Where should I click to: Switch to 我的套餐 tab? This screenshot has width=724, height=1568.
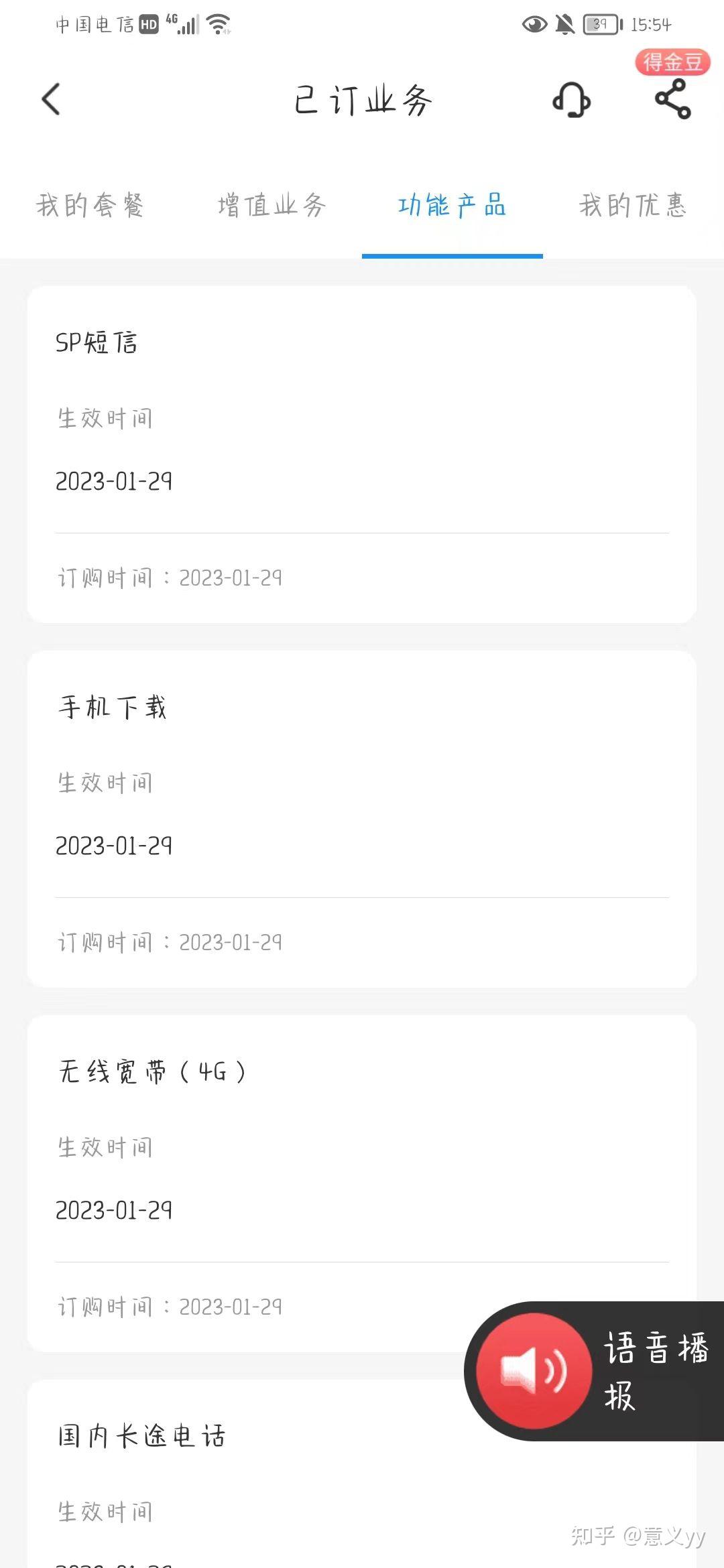pyautogui.click(x=90, y=205)
